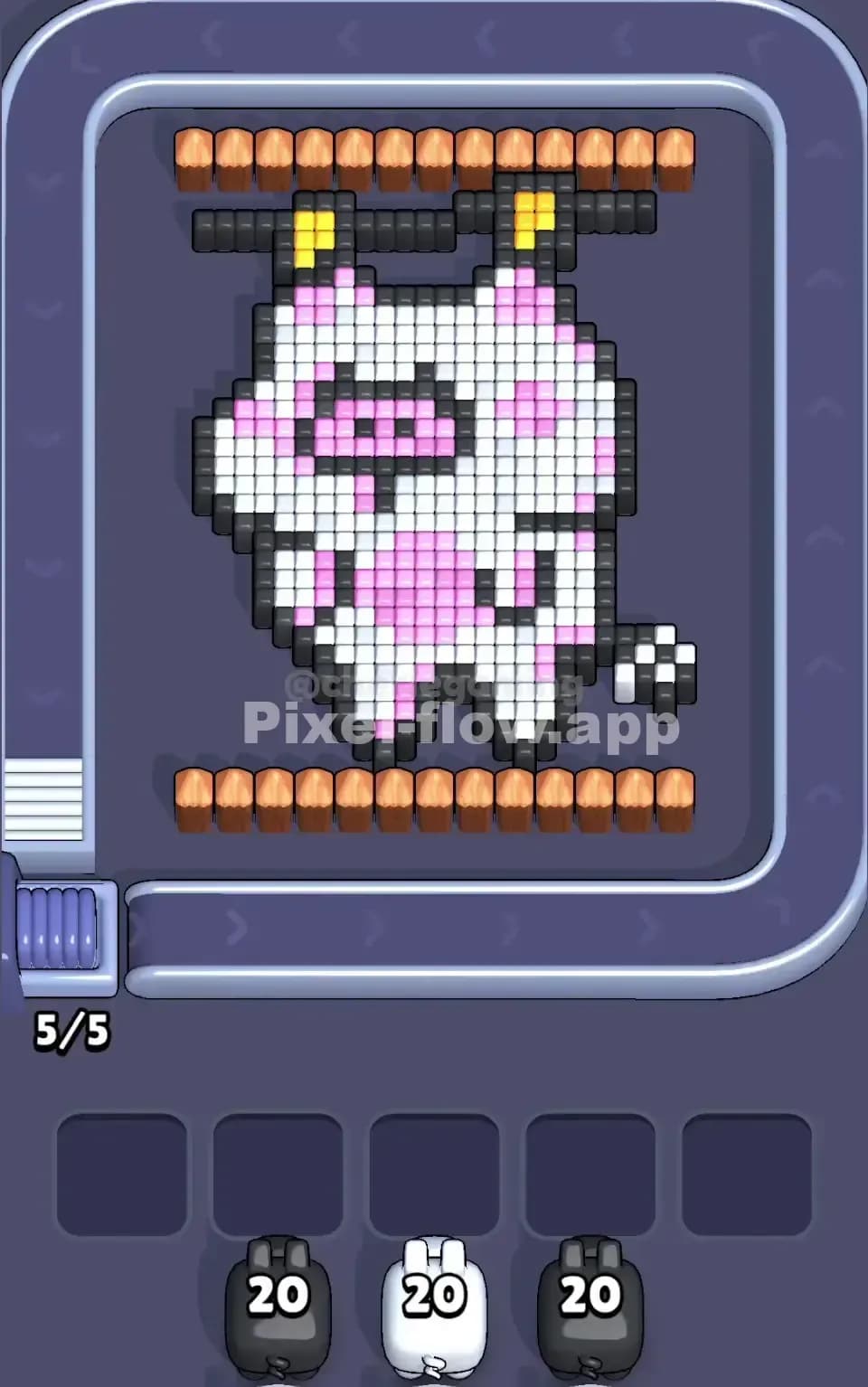868x1387 pixels.
Task: Tap a pink spot on the cow's belly
Action: pos(416,588)
